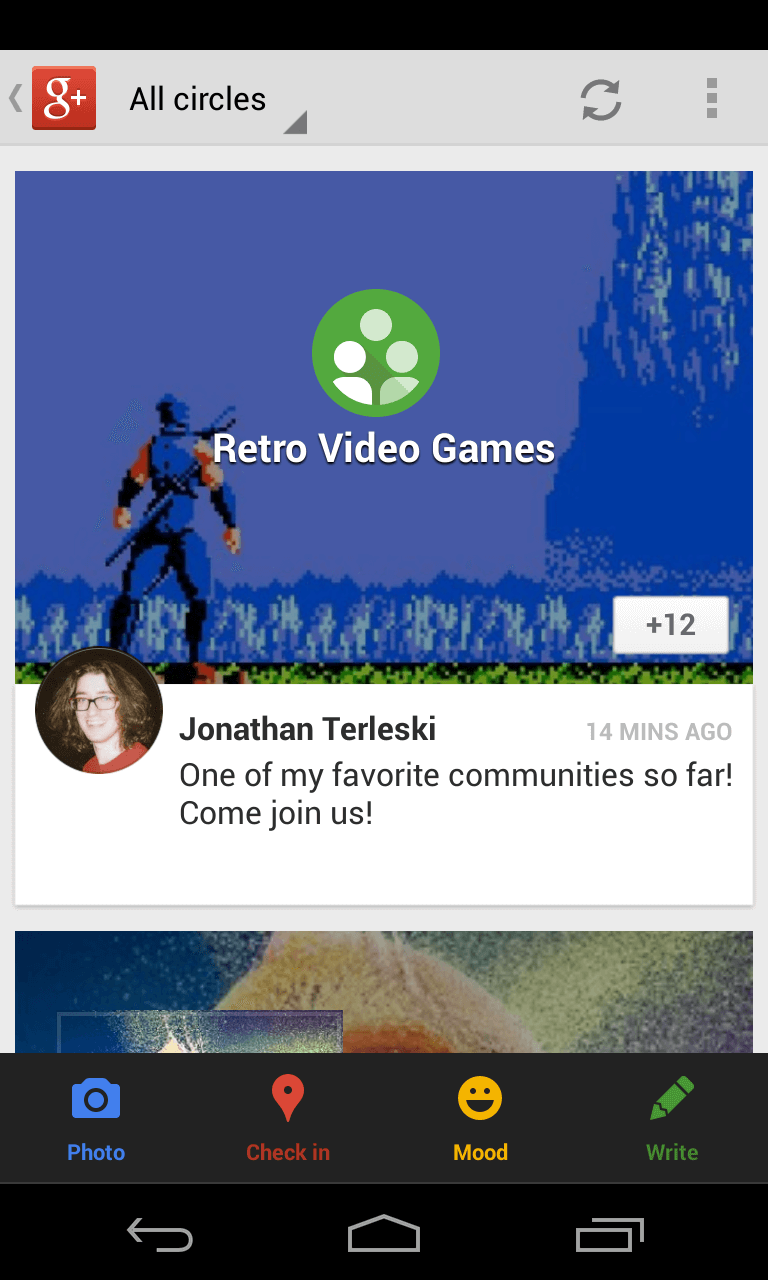Screen dimensions: 768x1280
Task: Refresh the stream
Action: click(601, 99)
